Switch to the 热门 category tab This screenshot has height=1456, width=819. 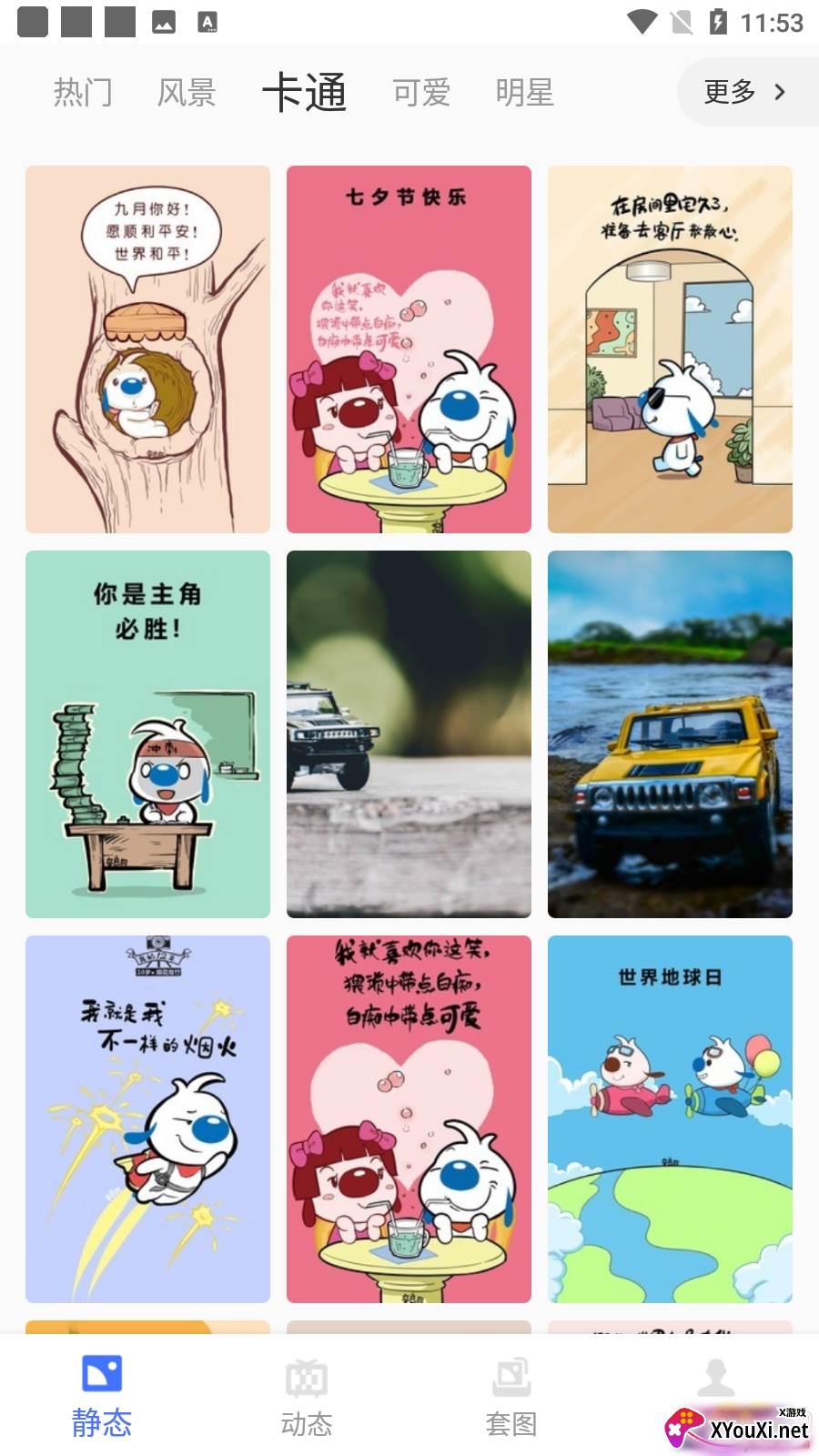[x=83, y=92]
